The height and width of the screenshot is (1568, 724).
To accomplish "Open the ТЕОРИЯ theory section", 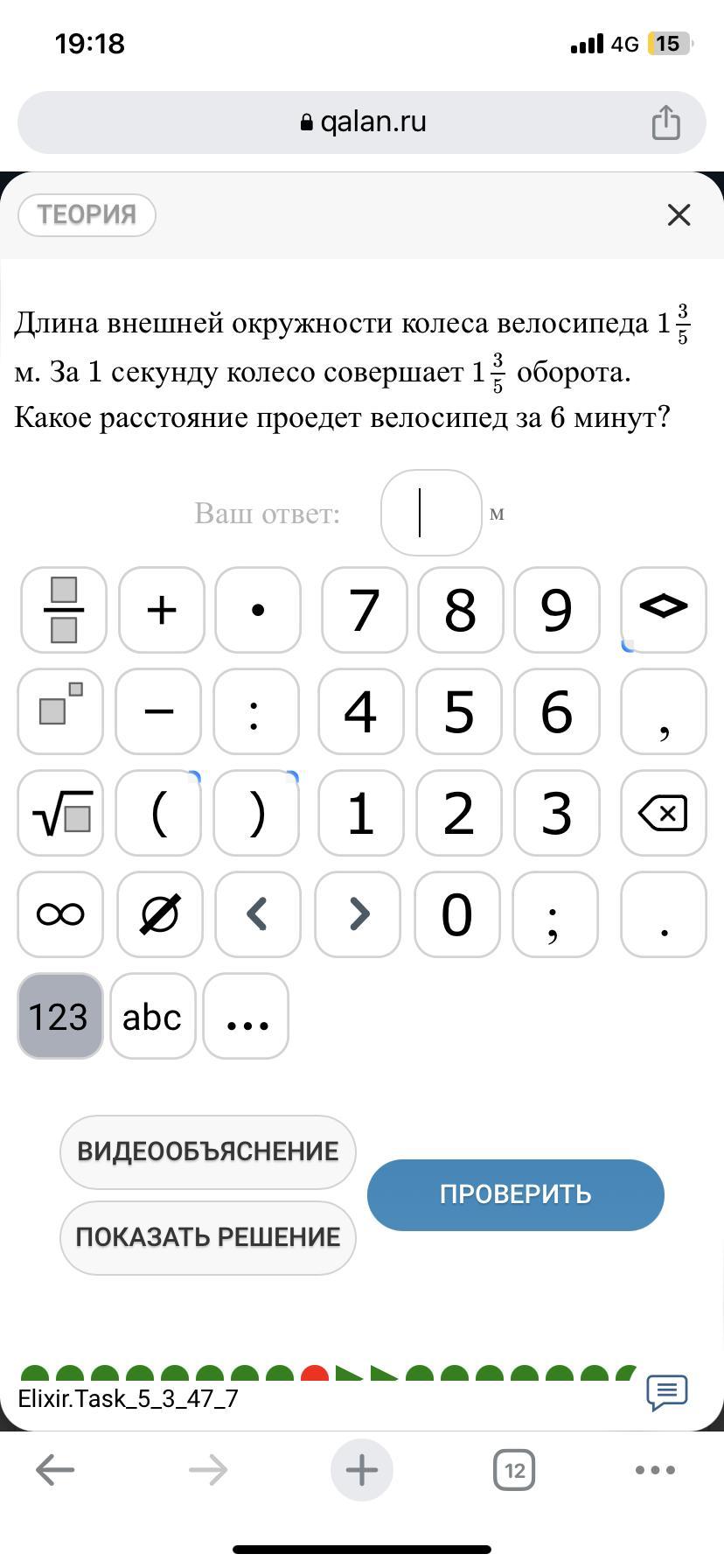I will click(87, 214).
